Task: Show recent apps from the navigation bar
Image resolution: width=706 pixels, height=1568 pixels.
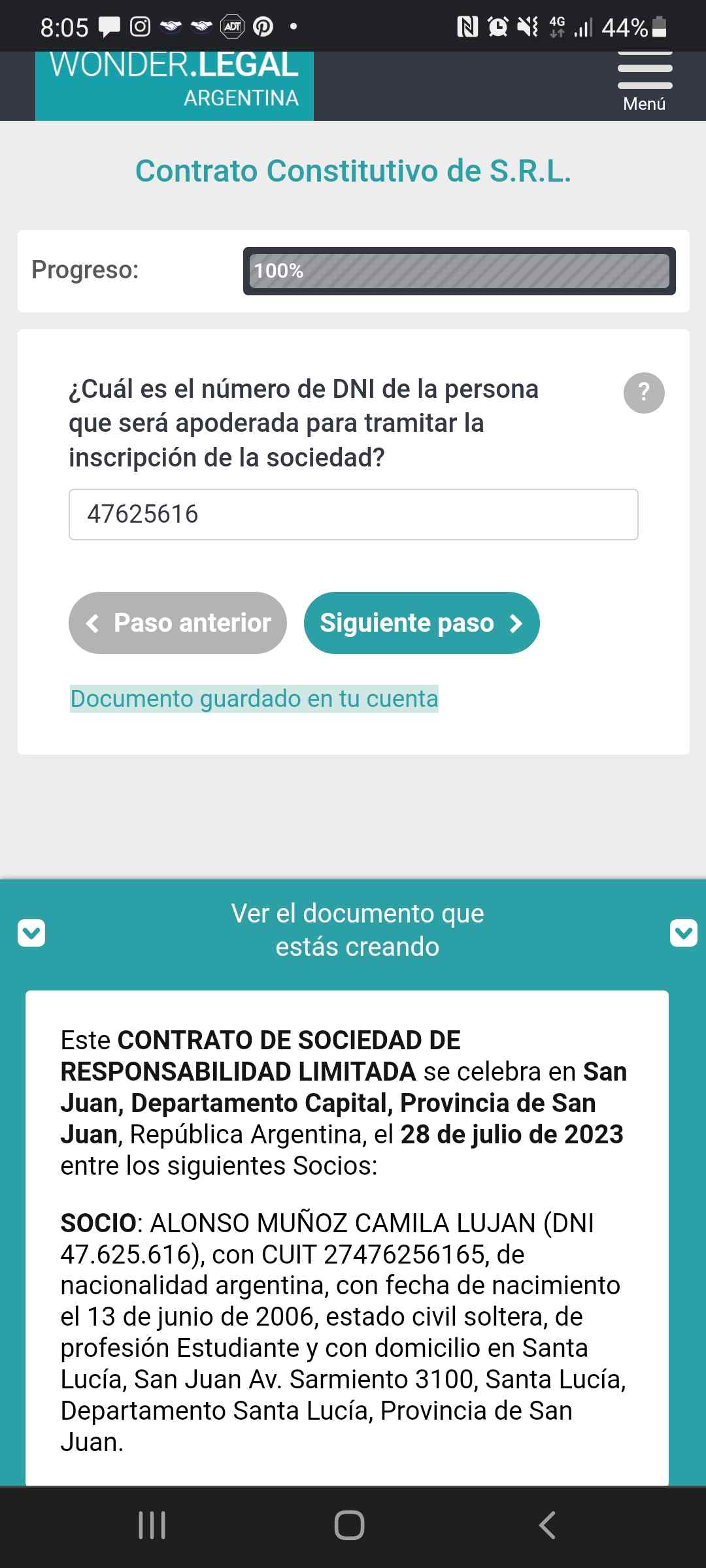Action: [152, 1526]
